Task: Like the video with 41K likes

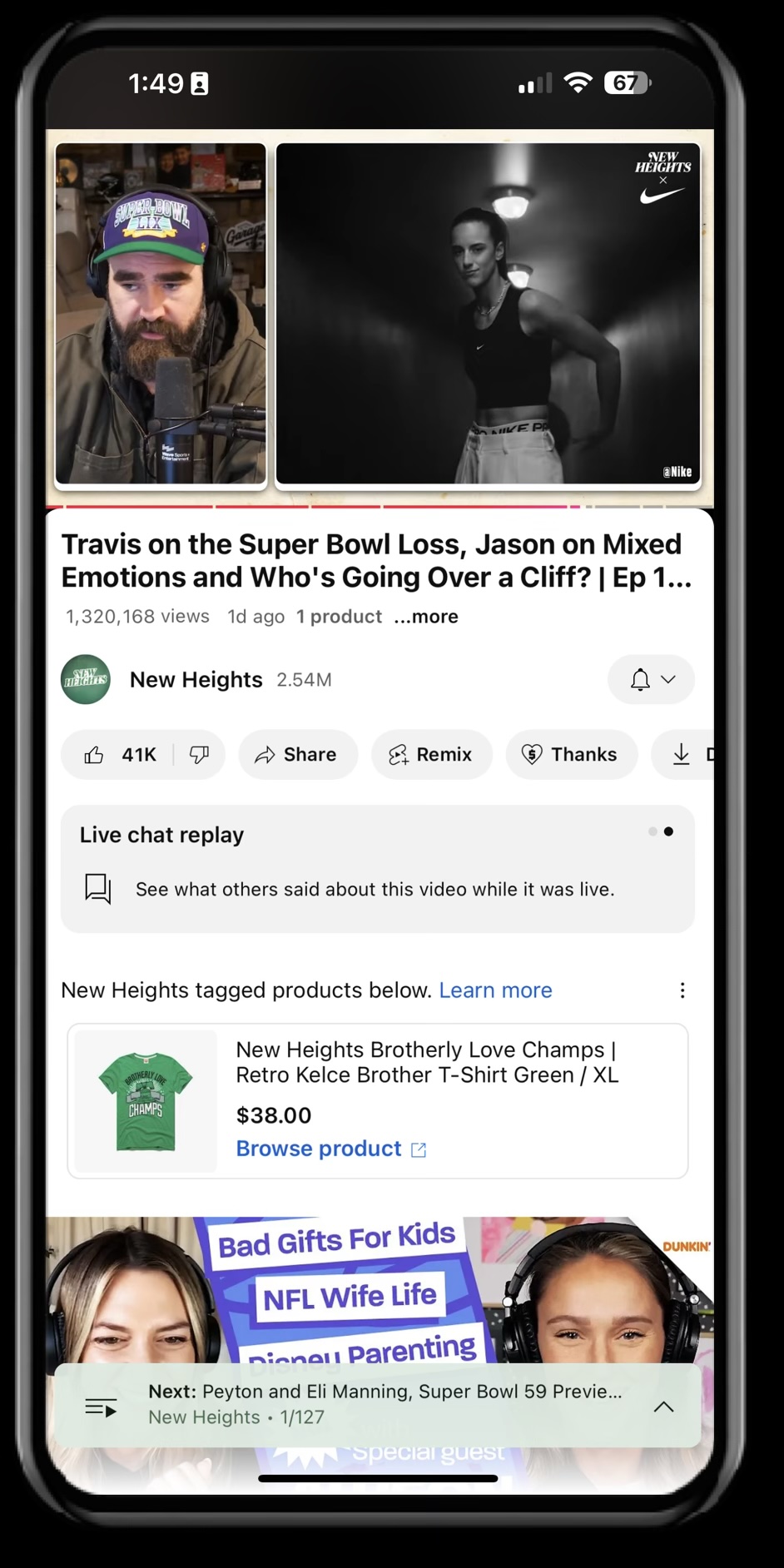Action: pyautogui.click(x=118, y=754)
